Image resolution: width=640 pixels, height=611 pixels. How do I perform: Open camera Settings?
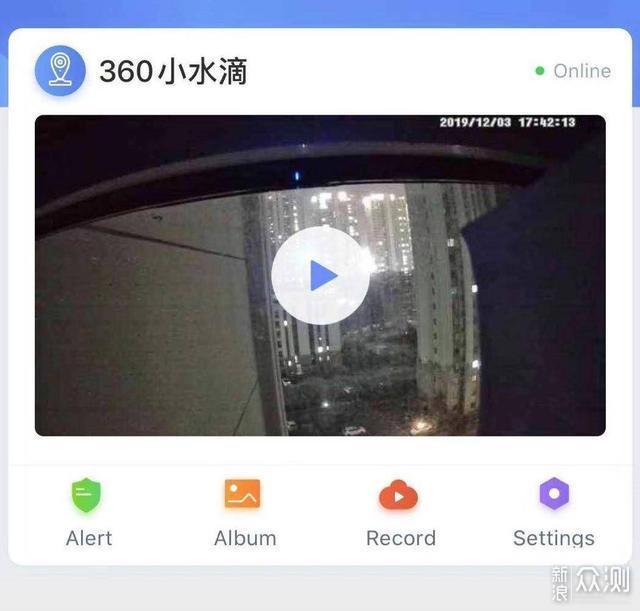pyautogui.click(x=554, y=511)
